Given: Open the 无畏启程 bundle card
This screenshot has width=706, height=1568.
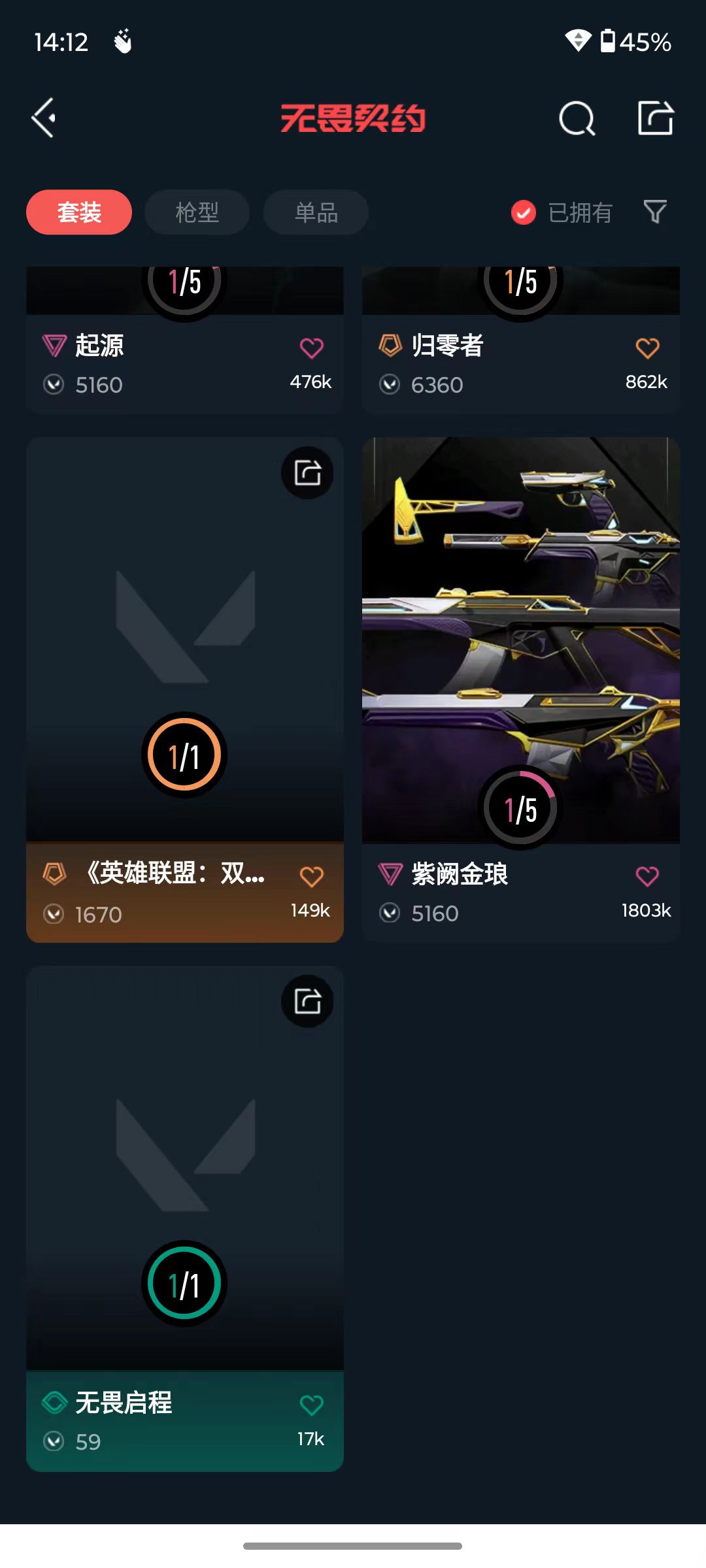Looking at the screenshot, I should 185,1218.
